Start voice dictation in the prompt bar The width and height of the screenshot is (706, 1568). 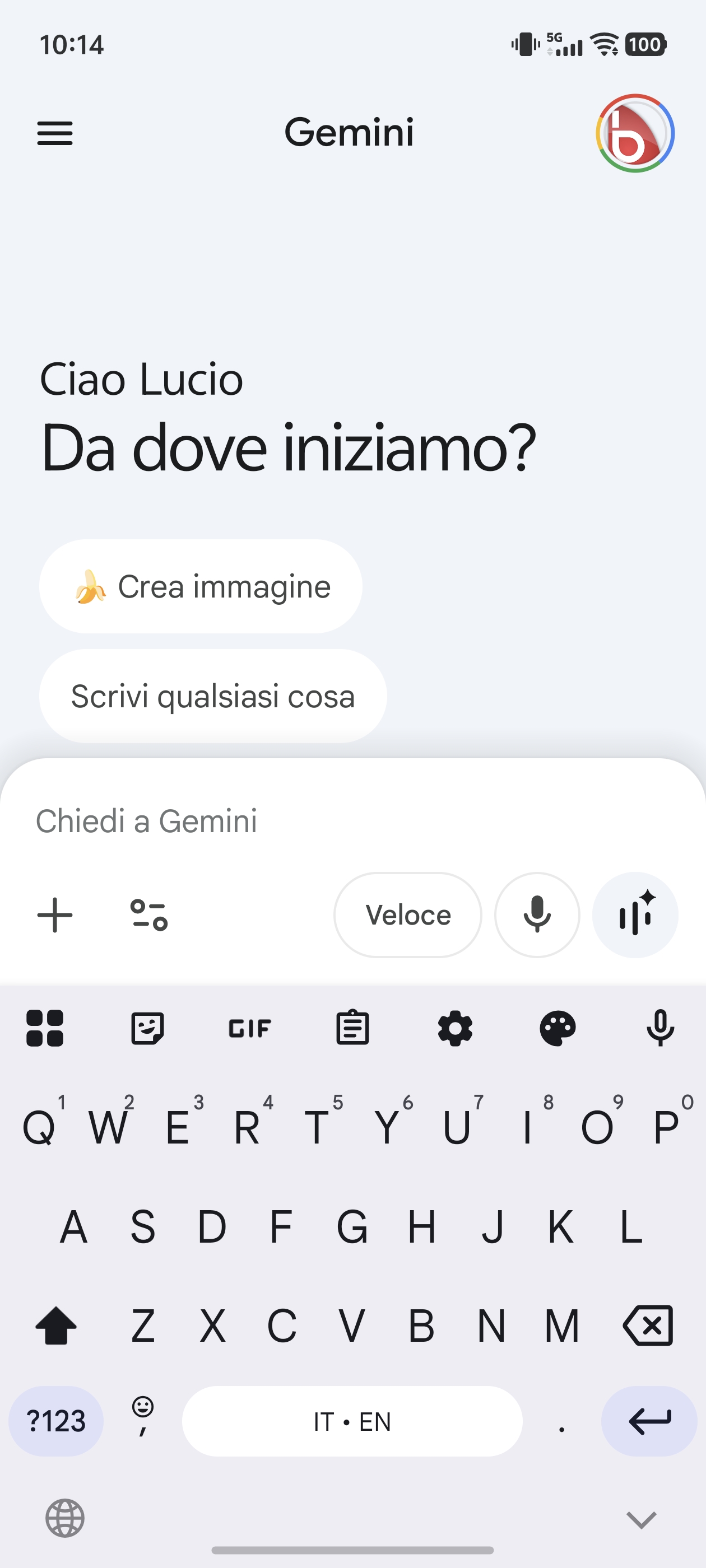coord(537,915)
